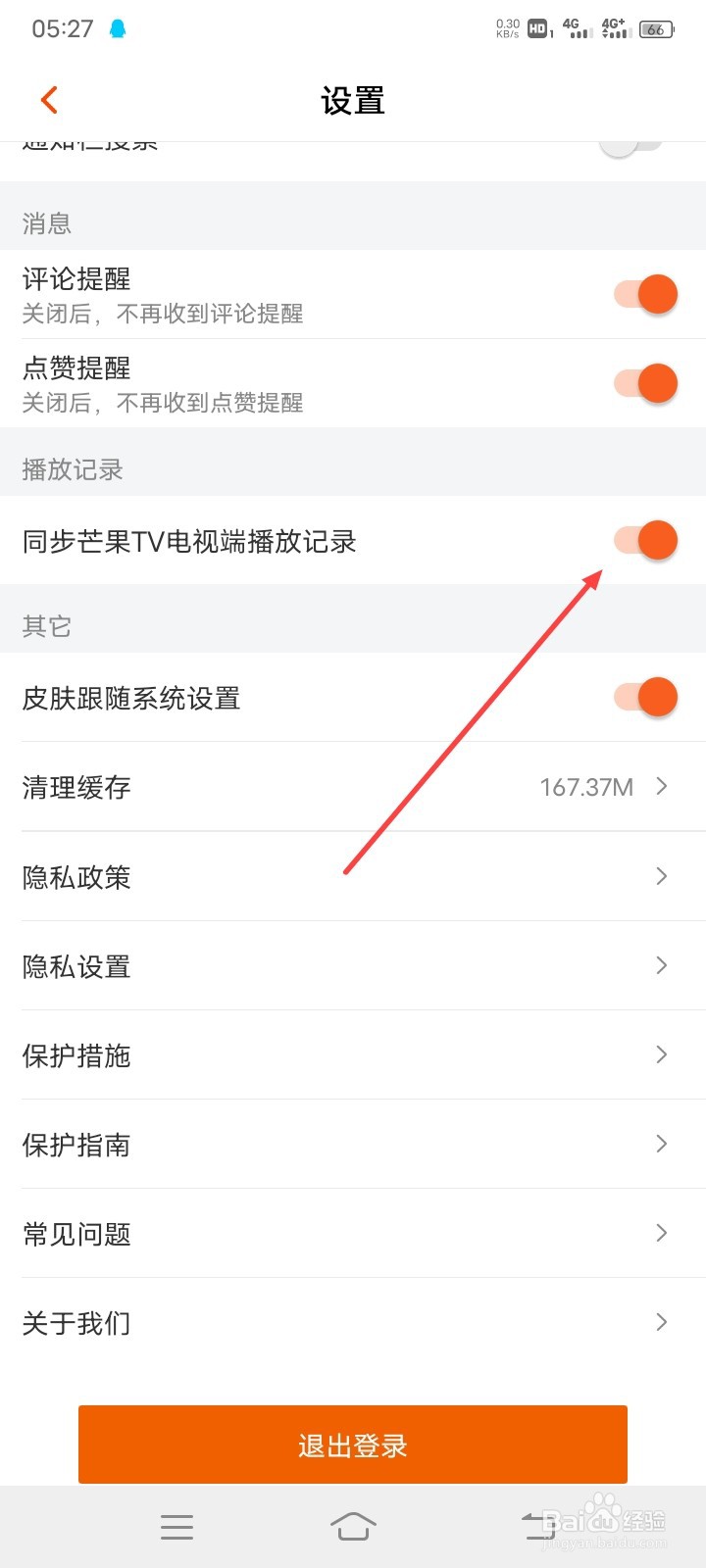This screenshot has width=706, height=1568.
Task: Tap the navigation bar back key
Action: tap(529, 1525)
